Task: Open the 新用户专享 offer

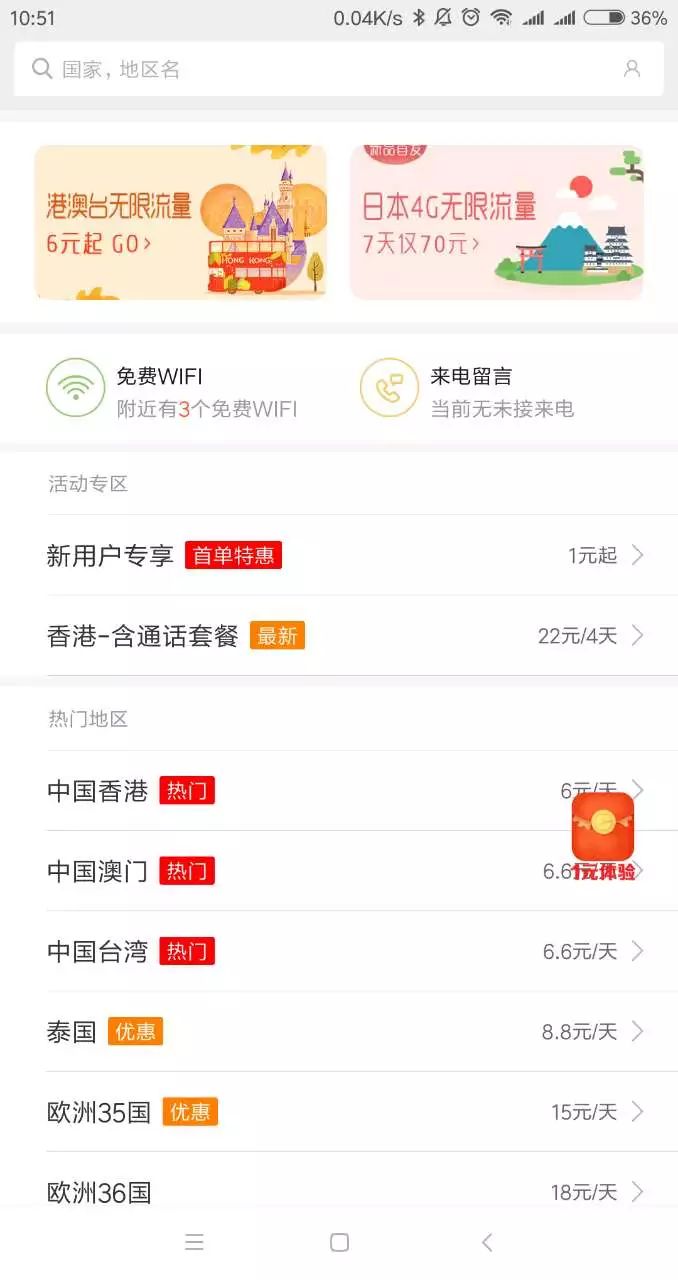Action: [x=339, y=556]
